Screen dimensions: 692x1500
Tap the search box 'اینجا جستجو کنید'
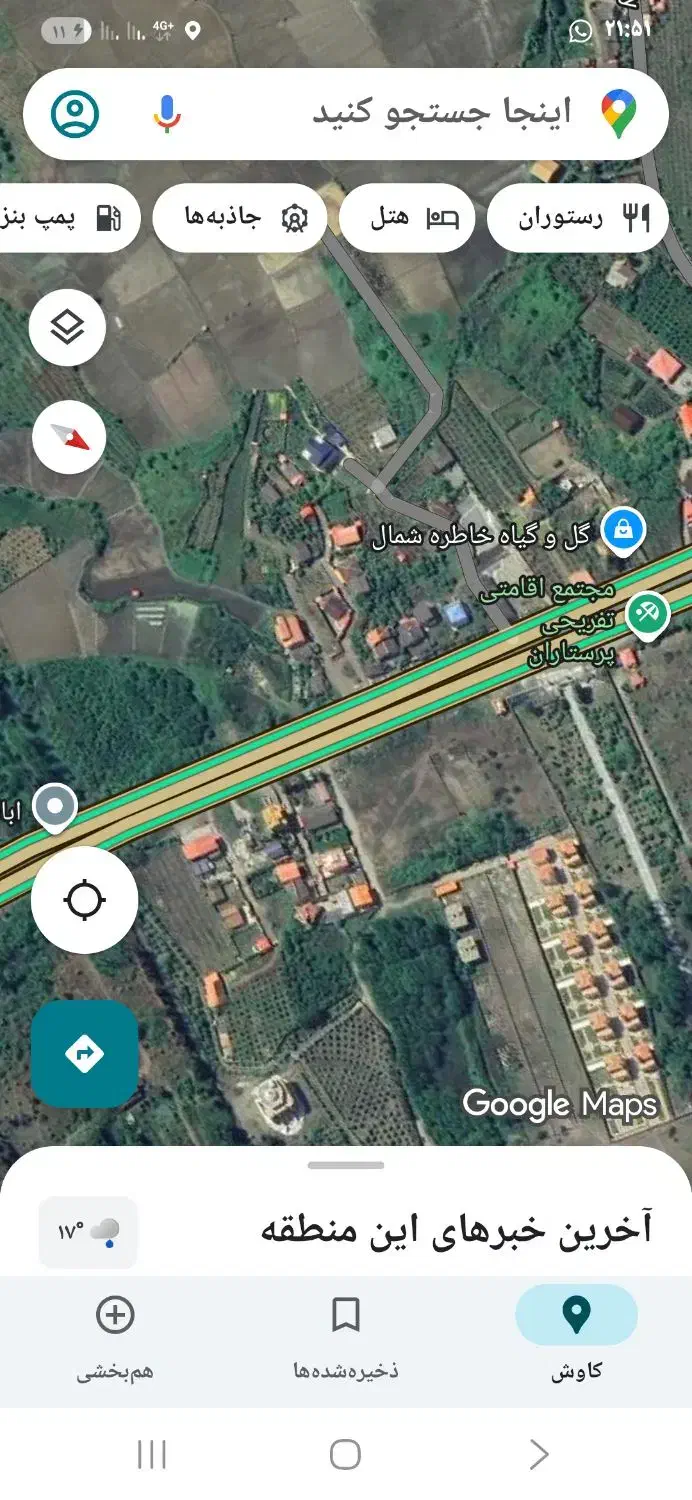tap(440, 113)
